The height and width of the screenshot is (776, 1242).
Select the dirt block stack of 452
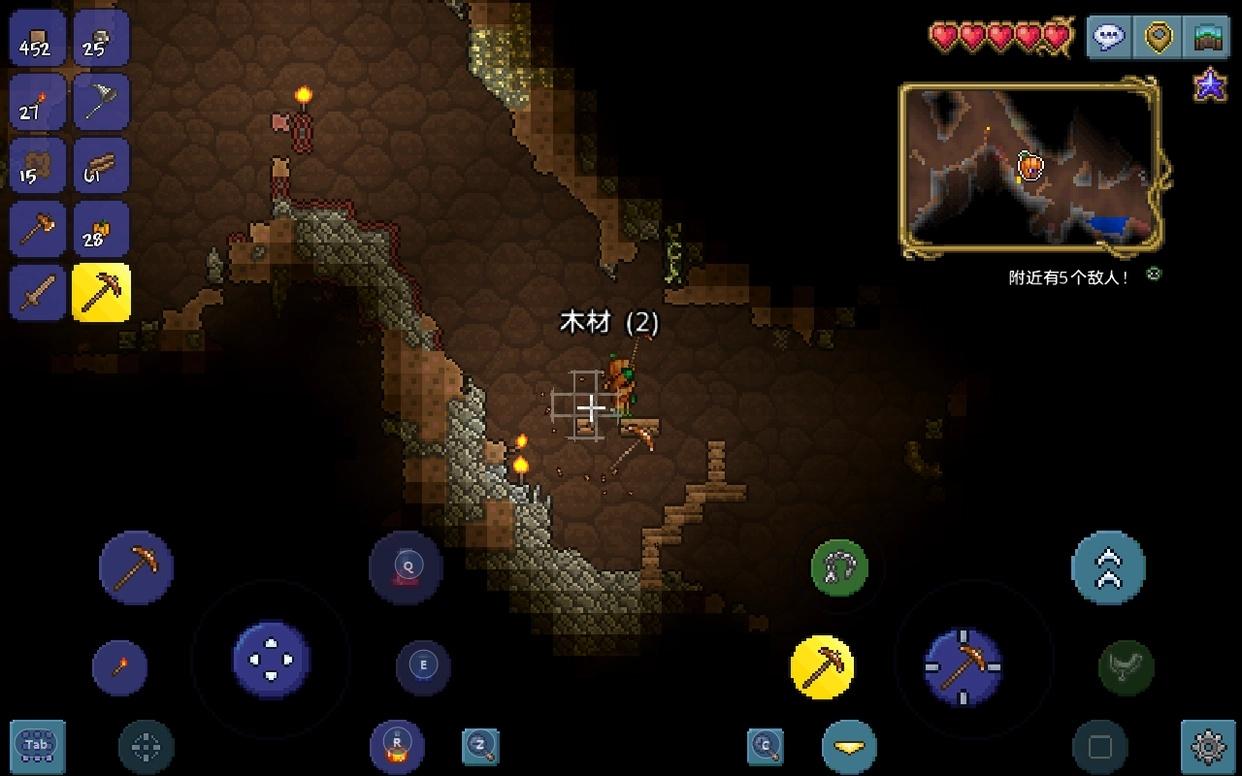point(38,38)
